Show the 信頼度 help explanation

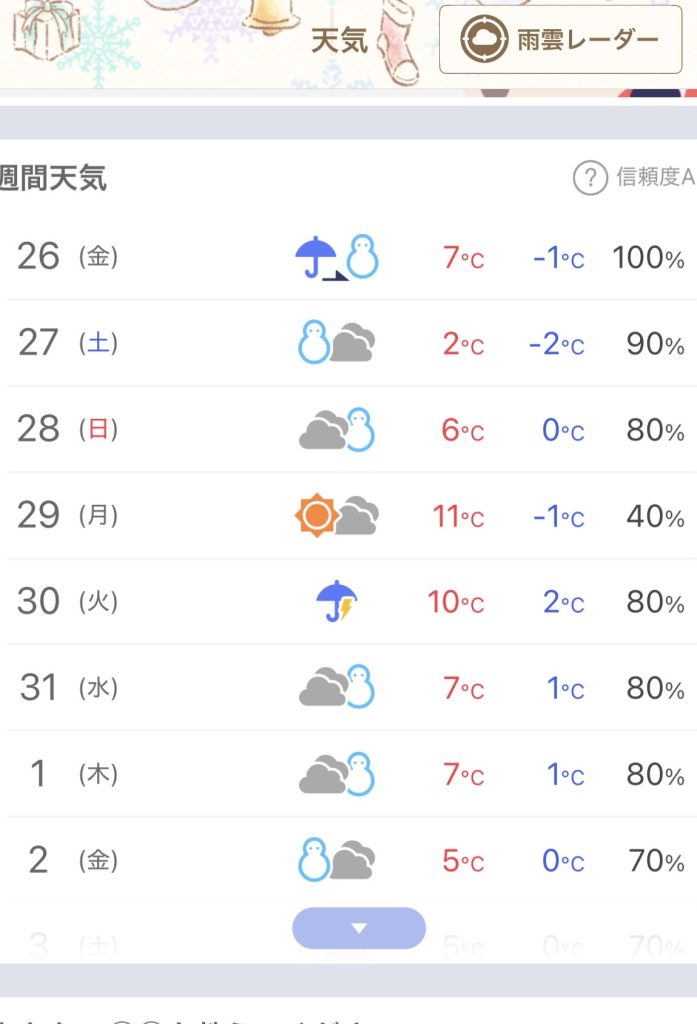(x=590, y=178)
